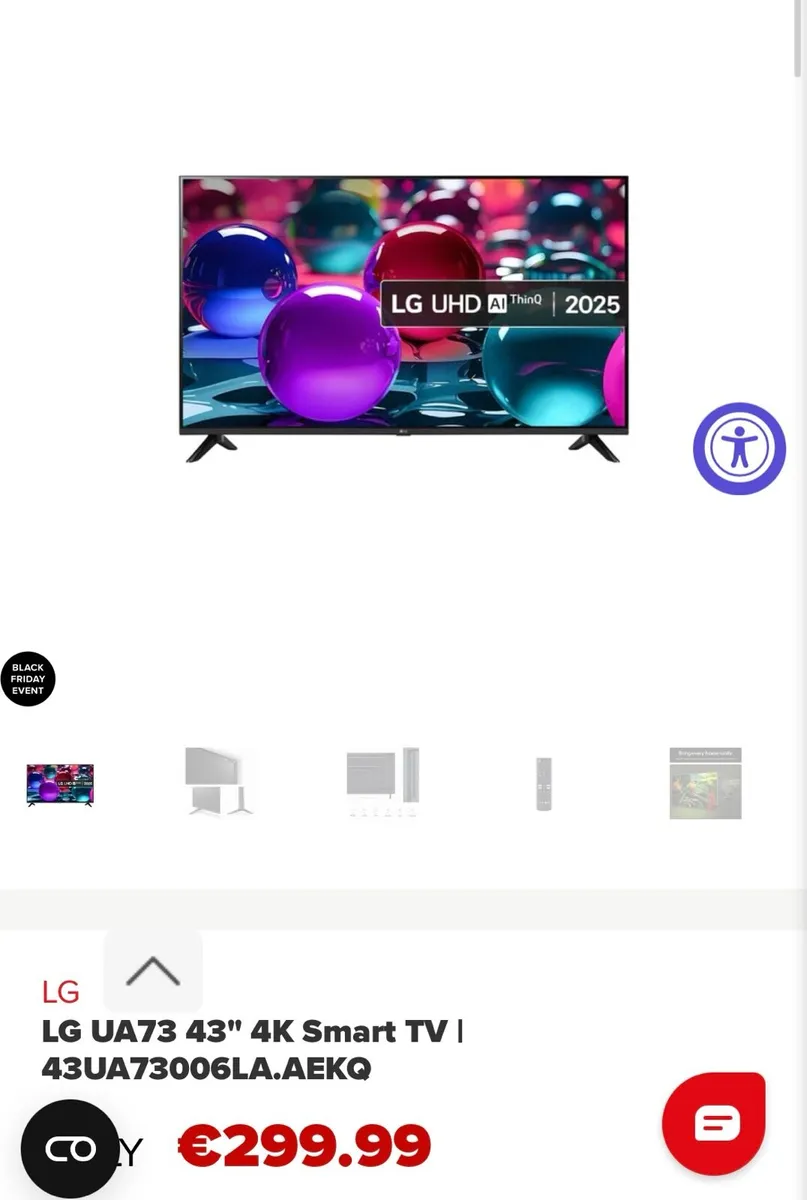Image resolution: width=807 pixels, height=1200 pixels.
Task: Select the front TV view thumbnail
Action: tap(60, 785)
